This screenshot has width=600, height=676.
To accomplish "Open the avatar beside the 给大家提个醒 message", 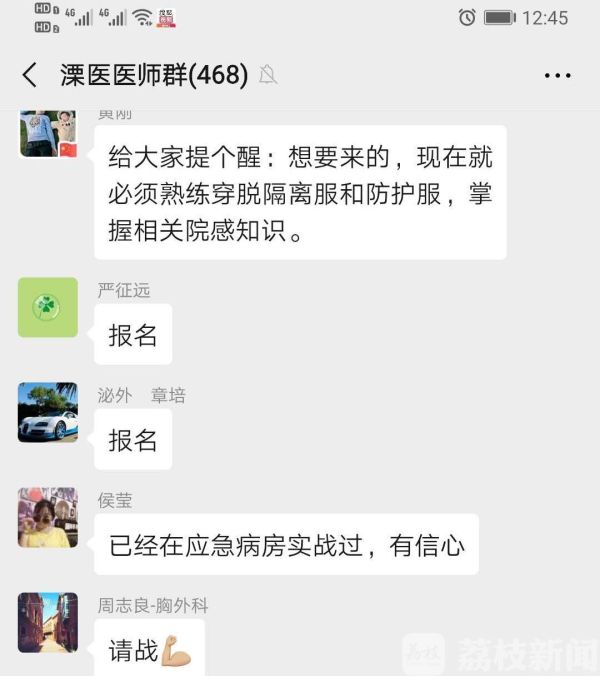I will click(47, 134).
